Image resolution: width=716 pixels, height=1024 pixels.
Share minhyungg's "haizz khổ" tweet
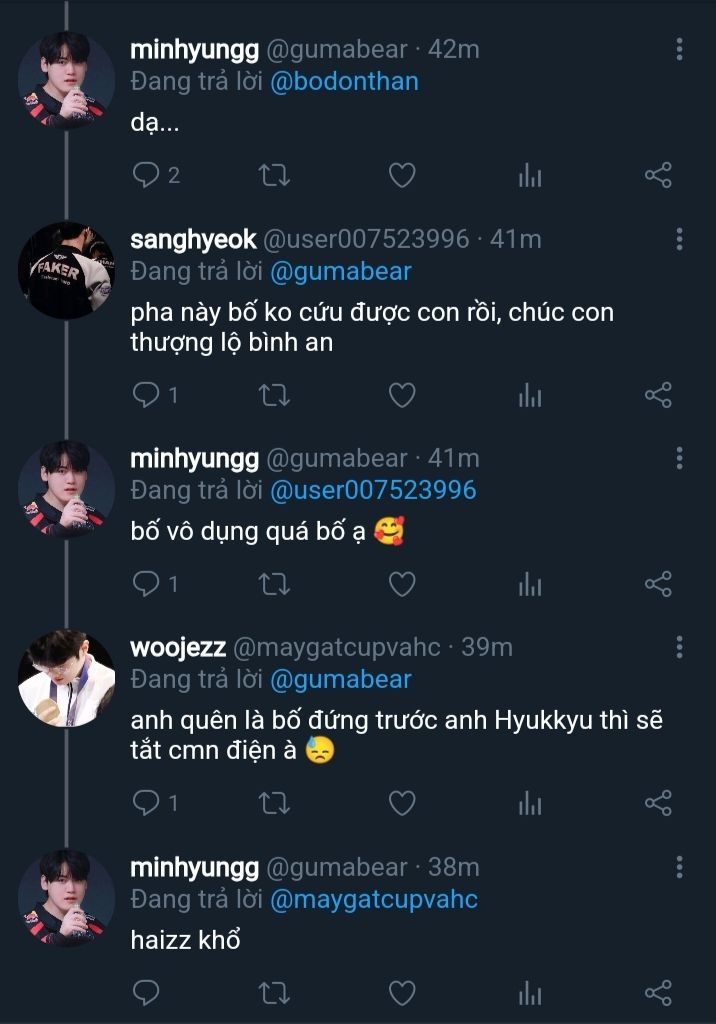(658, 993)
